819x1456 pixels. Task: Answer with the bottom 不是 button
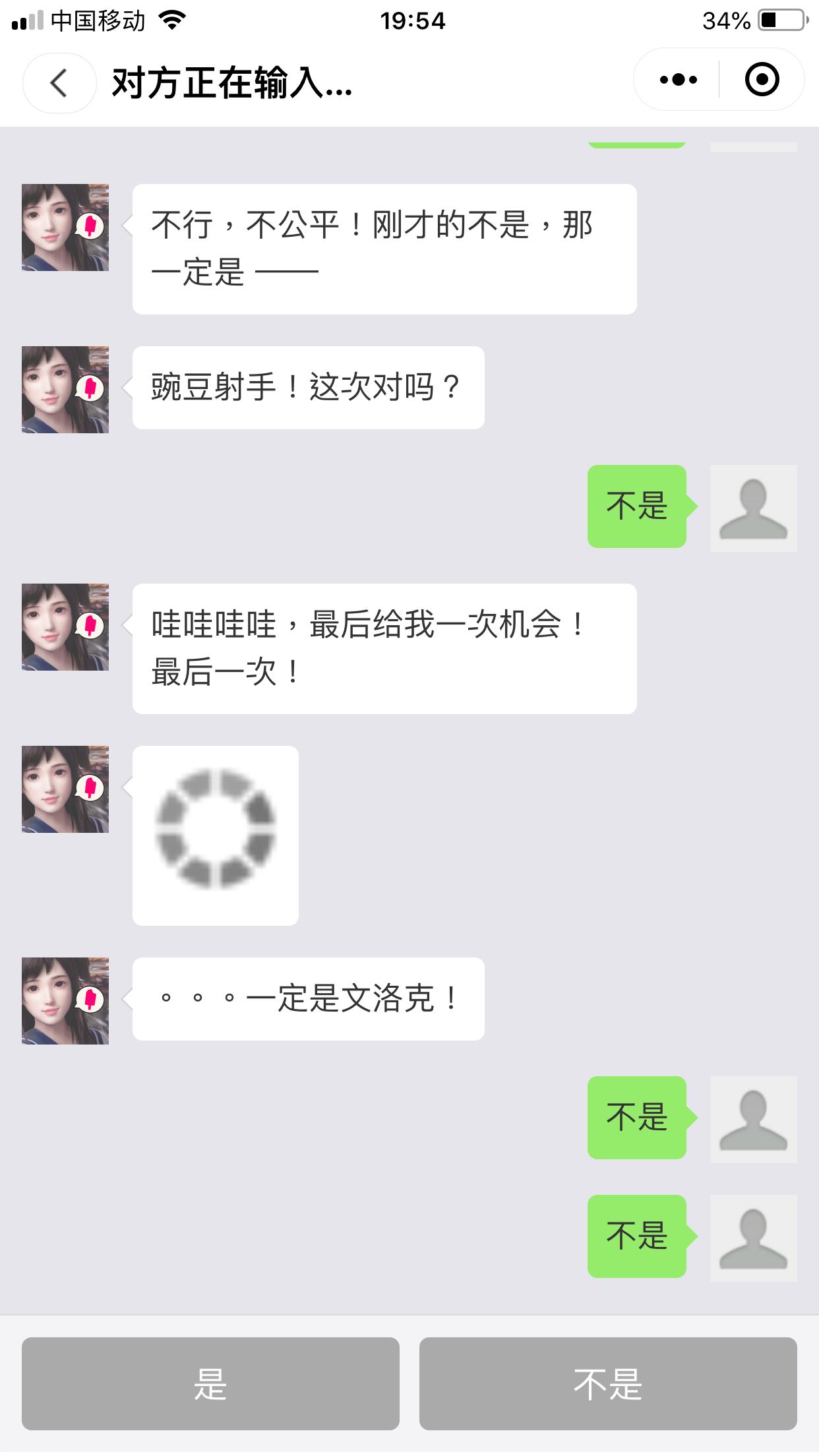607,1383
